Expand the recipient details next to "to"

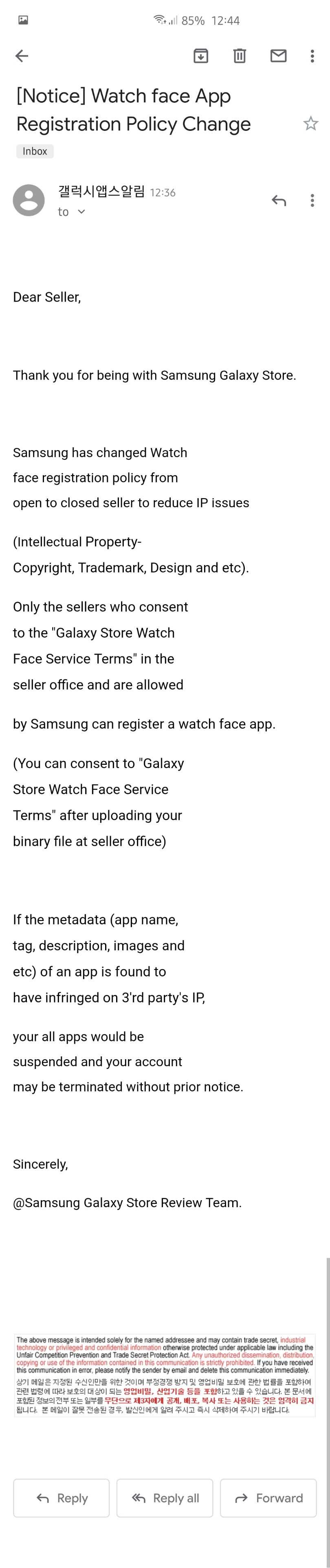[81, 212]
